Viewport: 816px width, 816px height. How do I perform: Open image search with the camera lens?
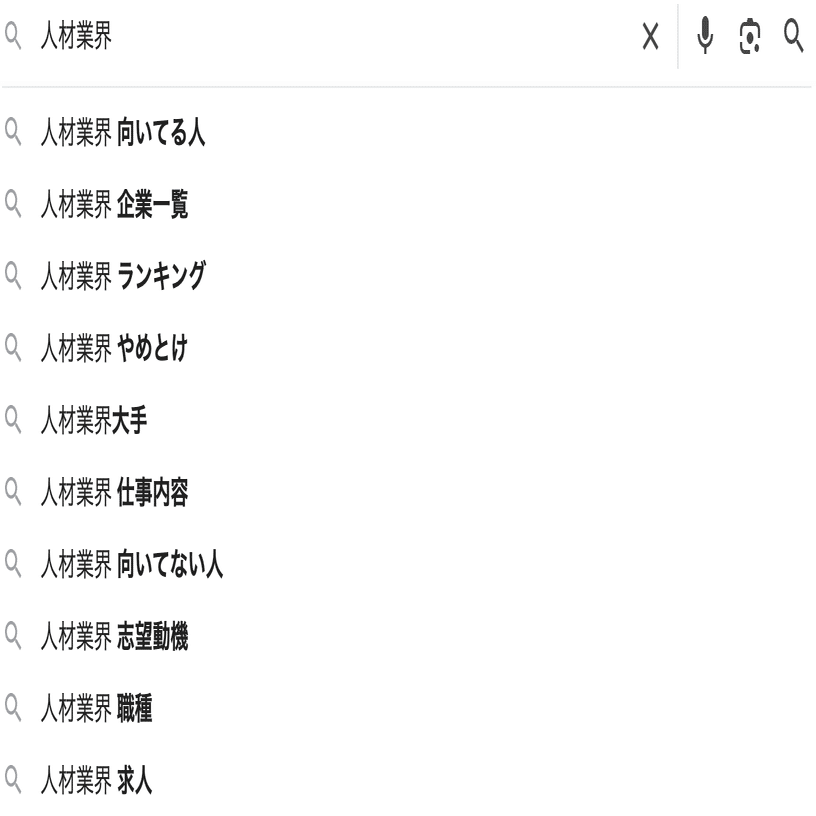(x=749, y=37)
